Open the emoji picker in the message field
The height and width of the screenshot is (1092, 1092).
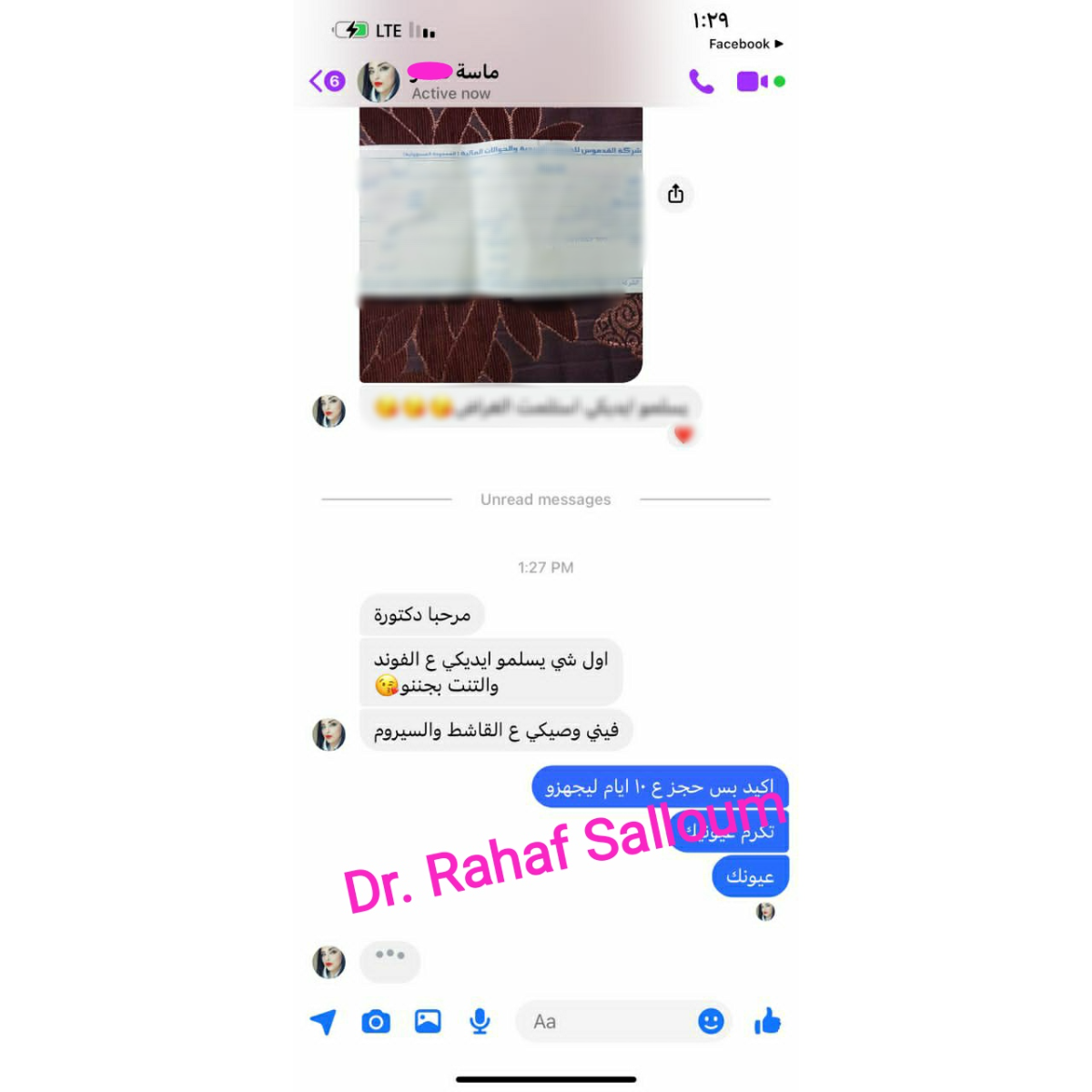pos(711,1022)
